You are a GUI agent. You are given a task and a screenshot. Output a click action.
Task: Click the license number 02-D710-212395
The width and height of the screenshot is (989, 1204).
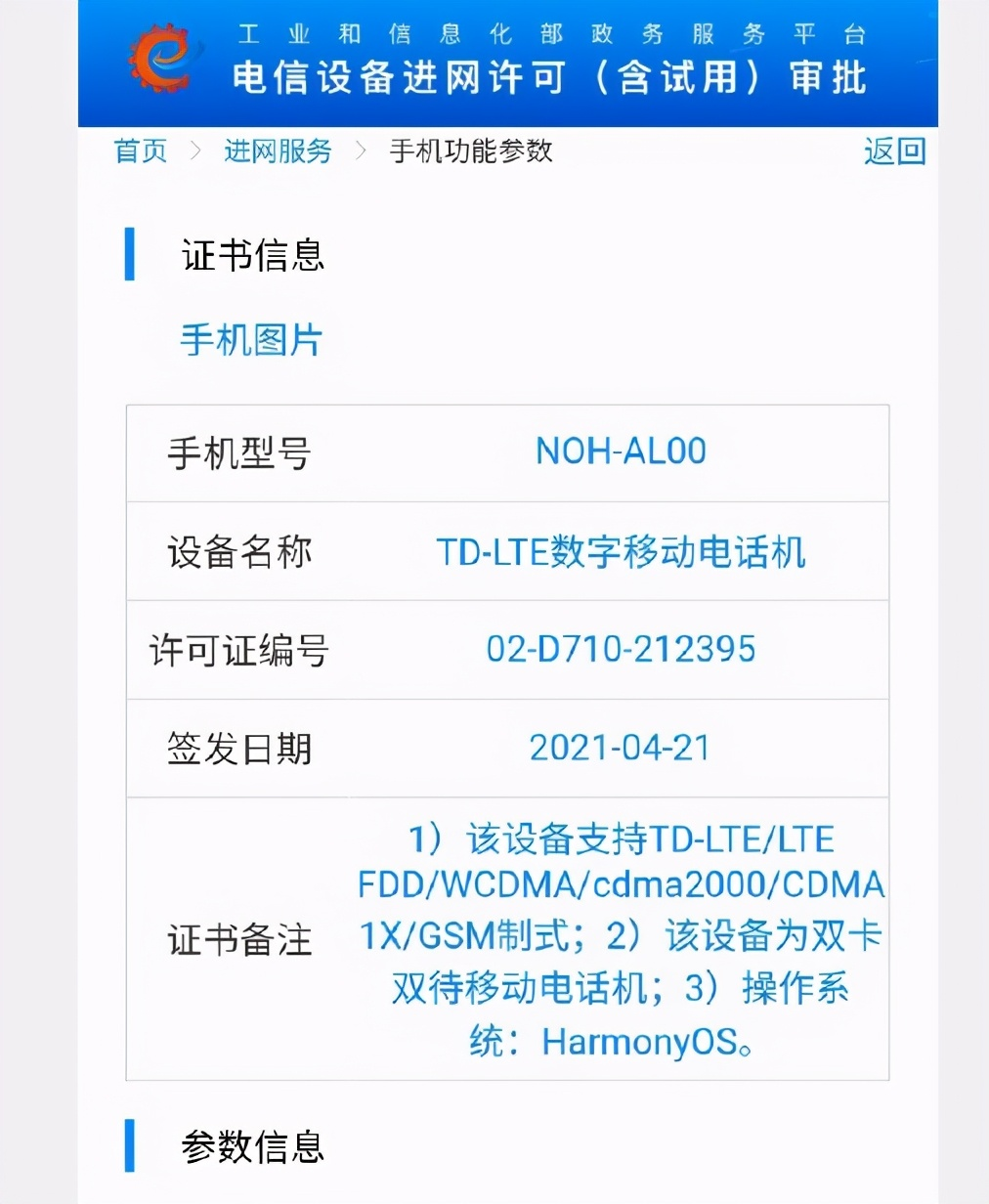[x=620, y=649]
